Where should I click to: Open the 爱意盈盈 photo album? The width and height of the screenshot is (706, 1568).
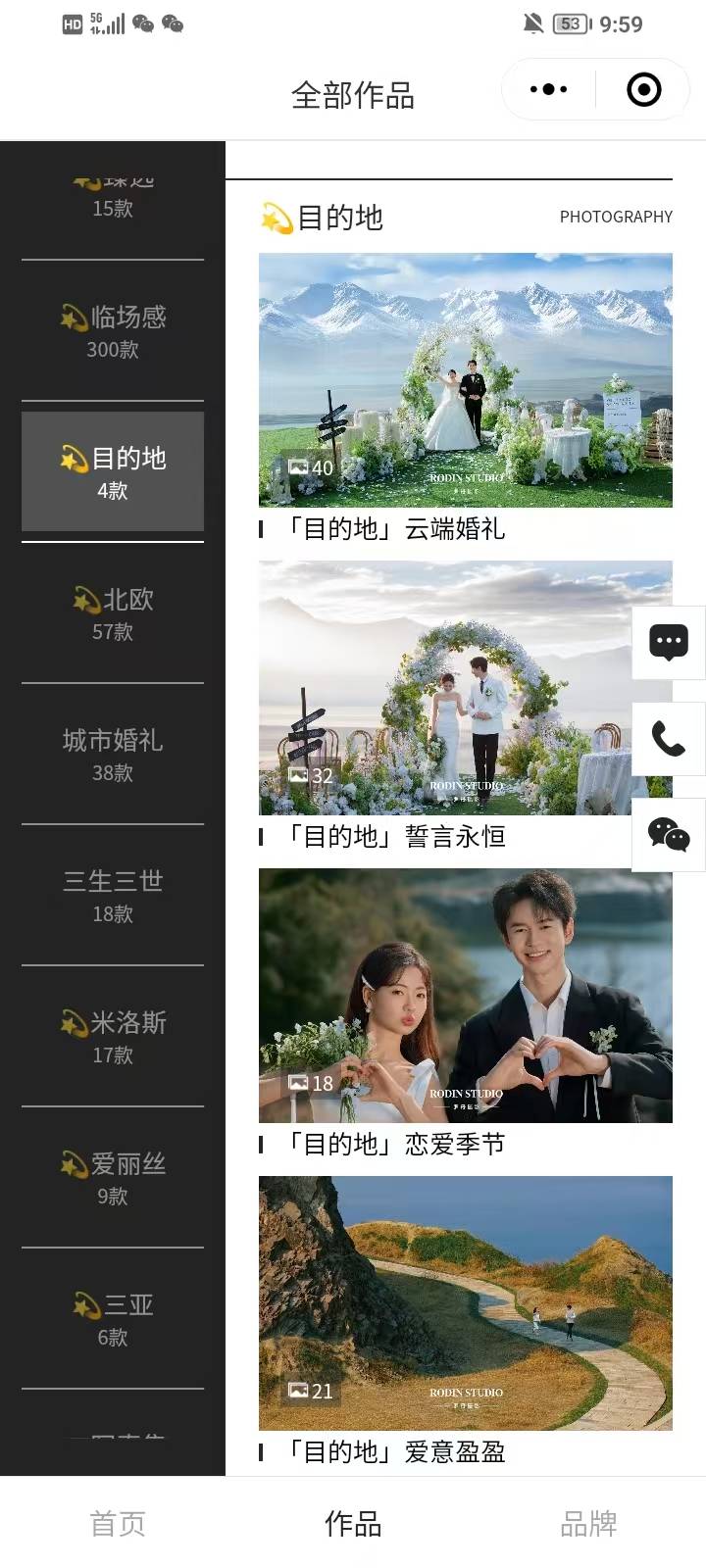pyautogui.click(x=465, y=1303)
